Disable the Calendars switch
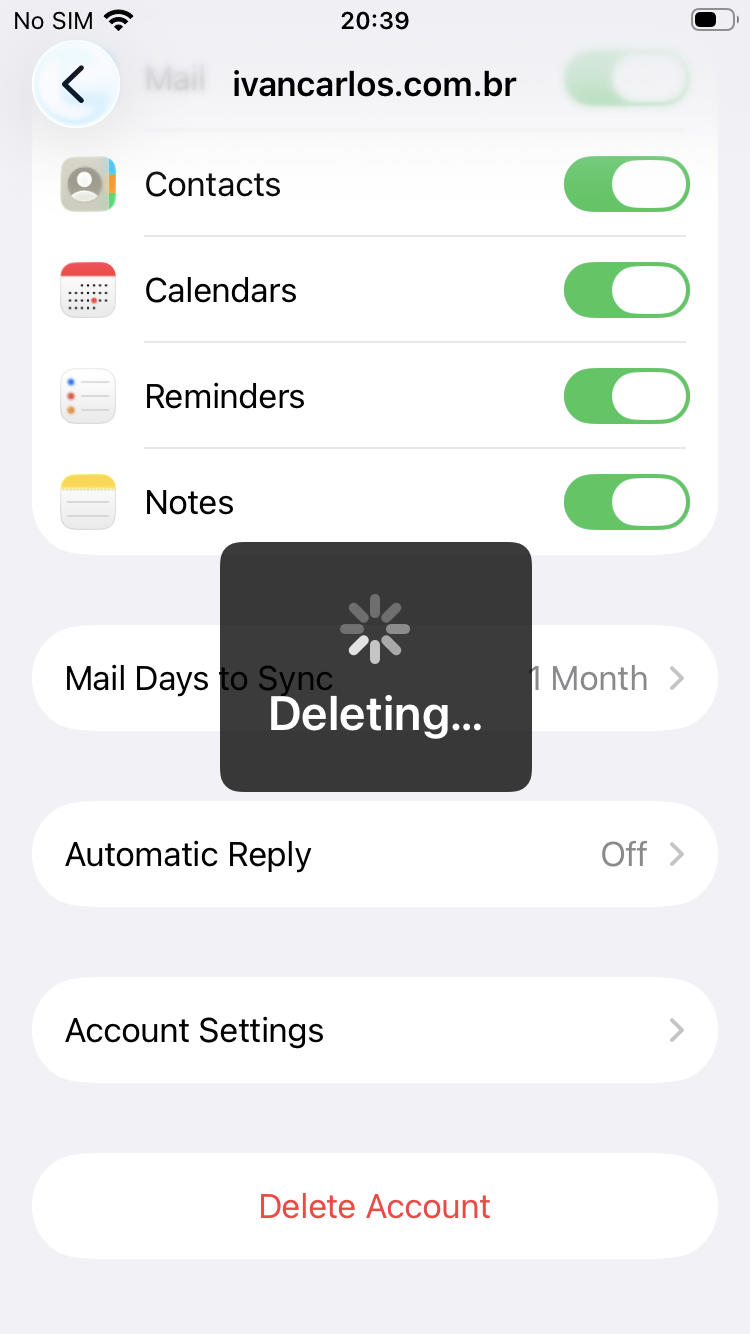Viewport: 750px width, 1334px height. pos(626,291)
